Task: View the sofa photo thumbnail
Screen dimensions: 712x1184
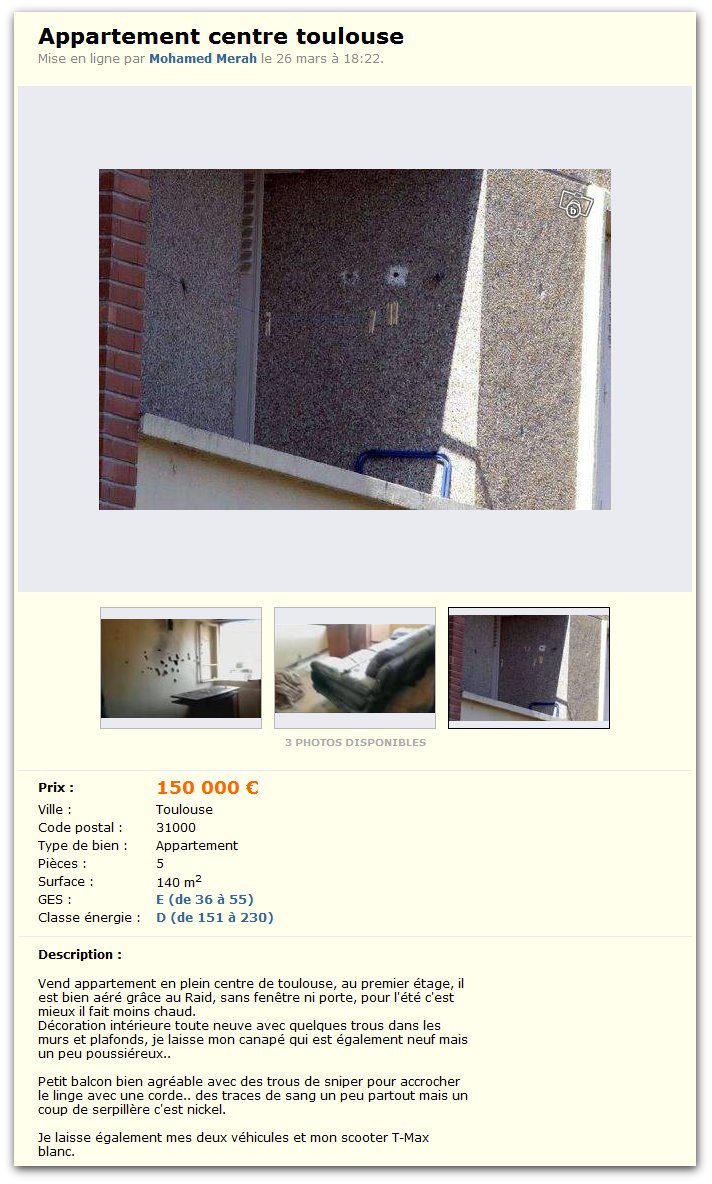Action: pos(355,668)
